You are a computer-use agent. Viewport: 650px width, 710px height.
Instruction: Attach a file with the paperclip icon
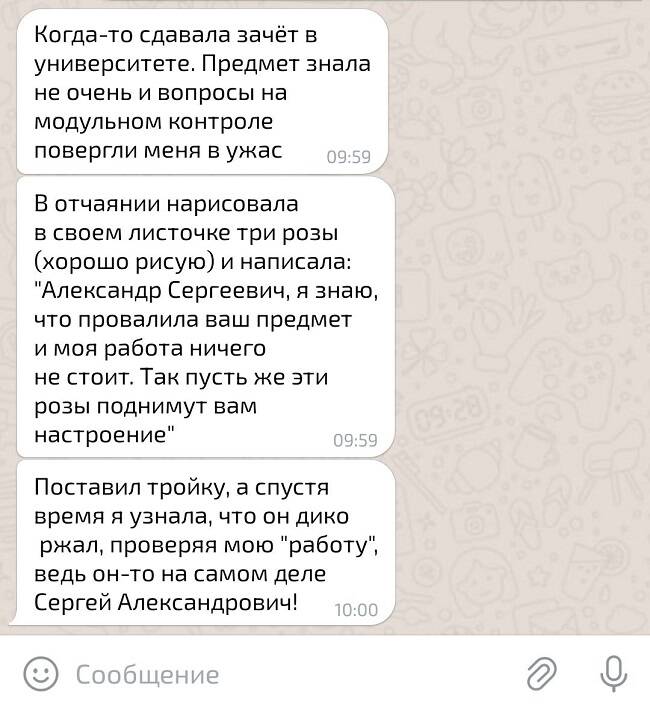pos(541,673)
